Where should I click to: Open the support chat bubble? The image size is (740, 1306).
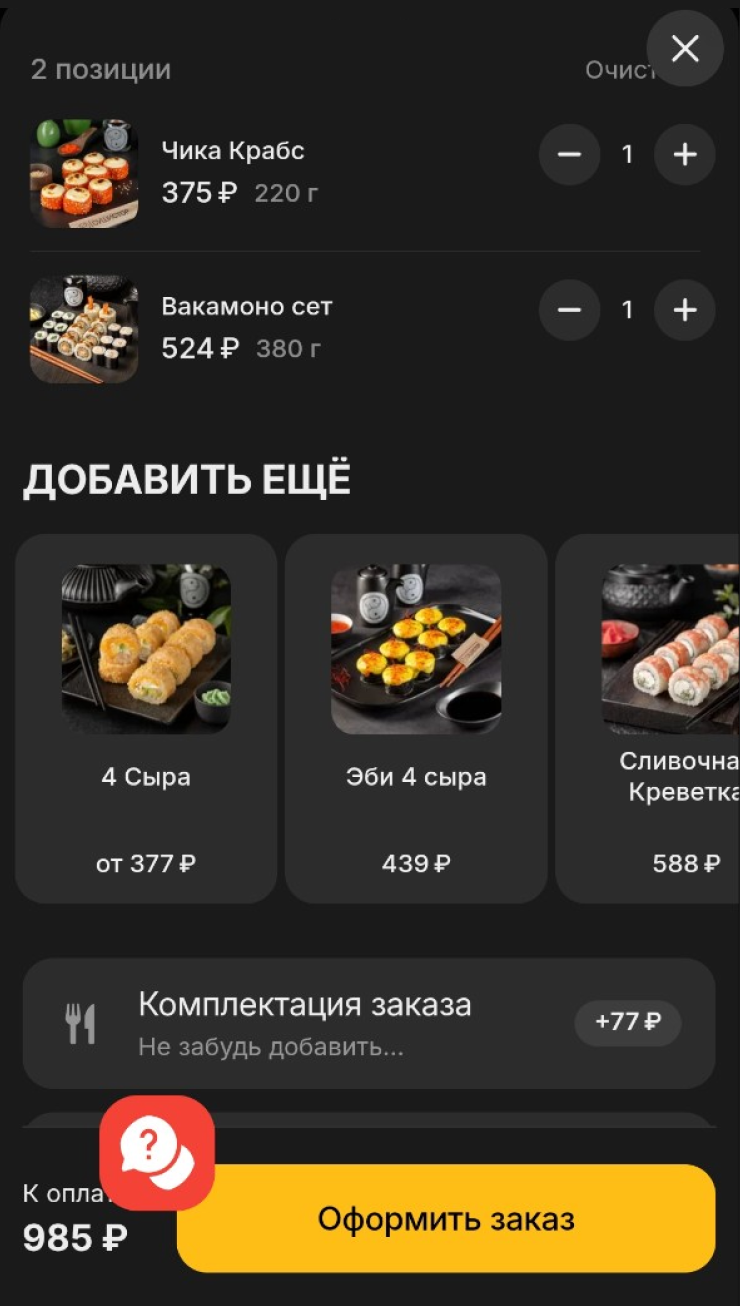point(155,1150)
